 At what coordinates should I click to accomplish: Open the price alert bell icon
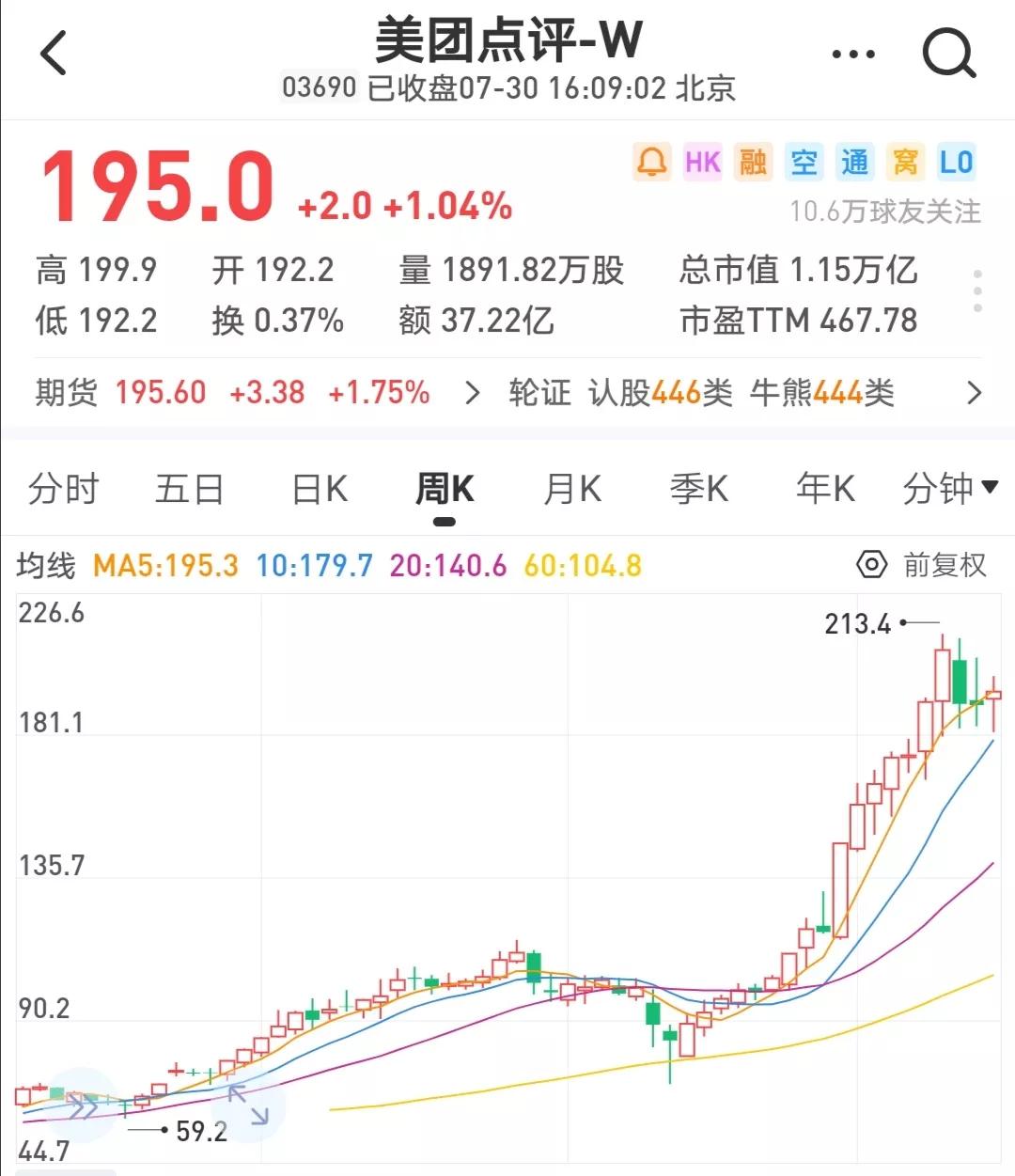pyautogui.click(x=653, y=162)
